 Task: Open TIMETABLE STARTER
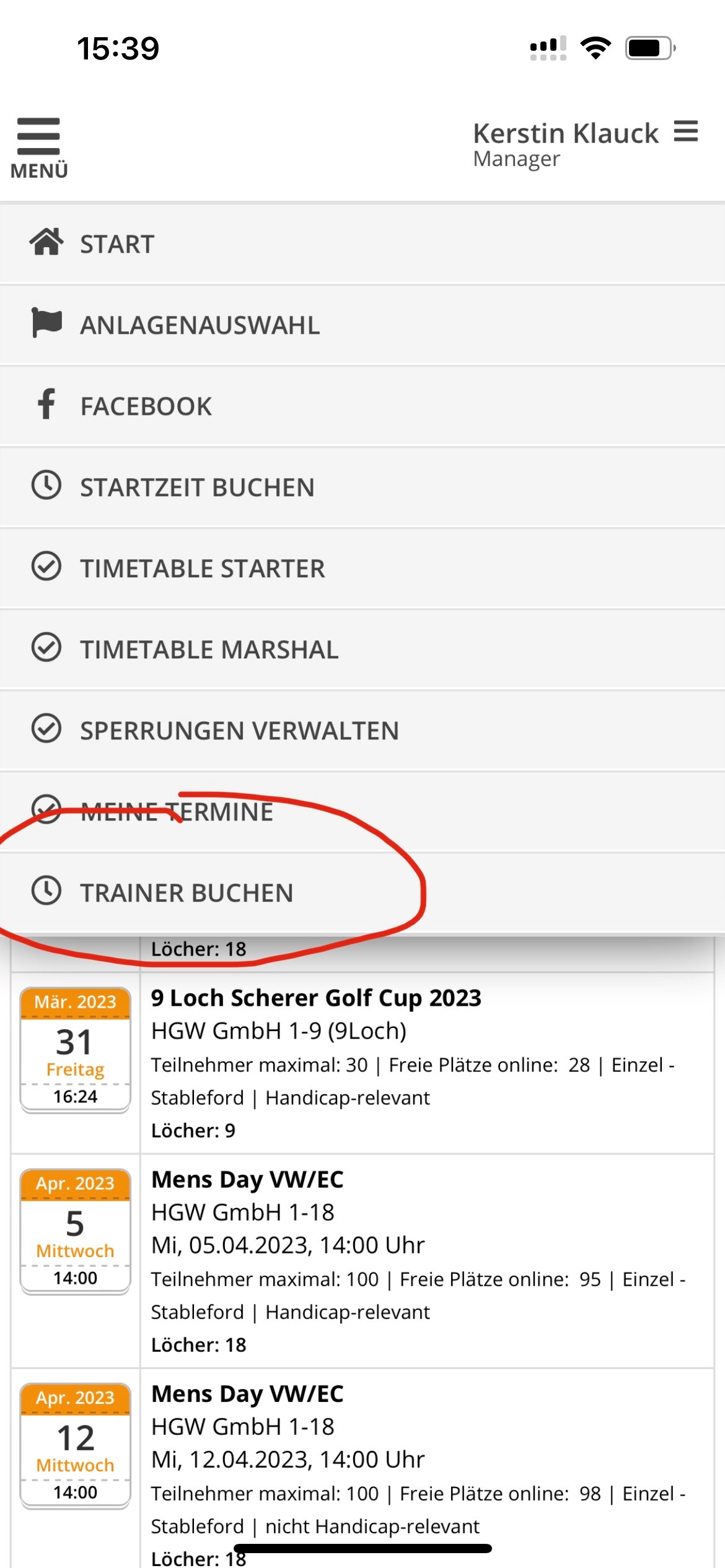coord(362,568)
